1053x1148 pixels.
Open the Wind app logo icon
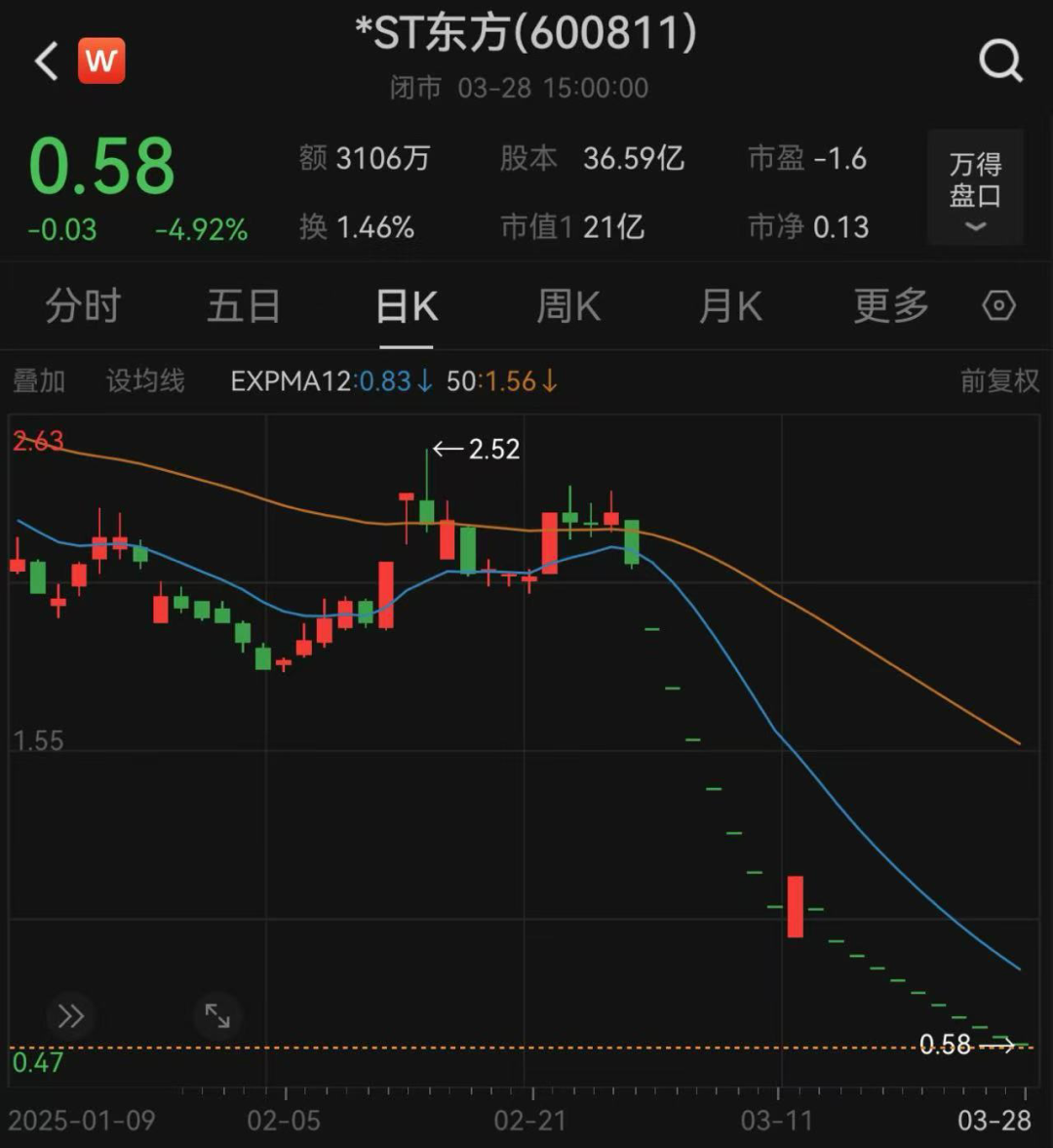coord(102,60)
